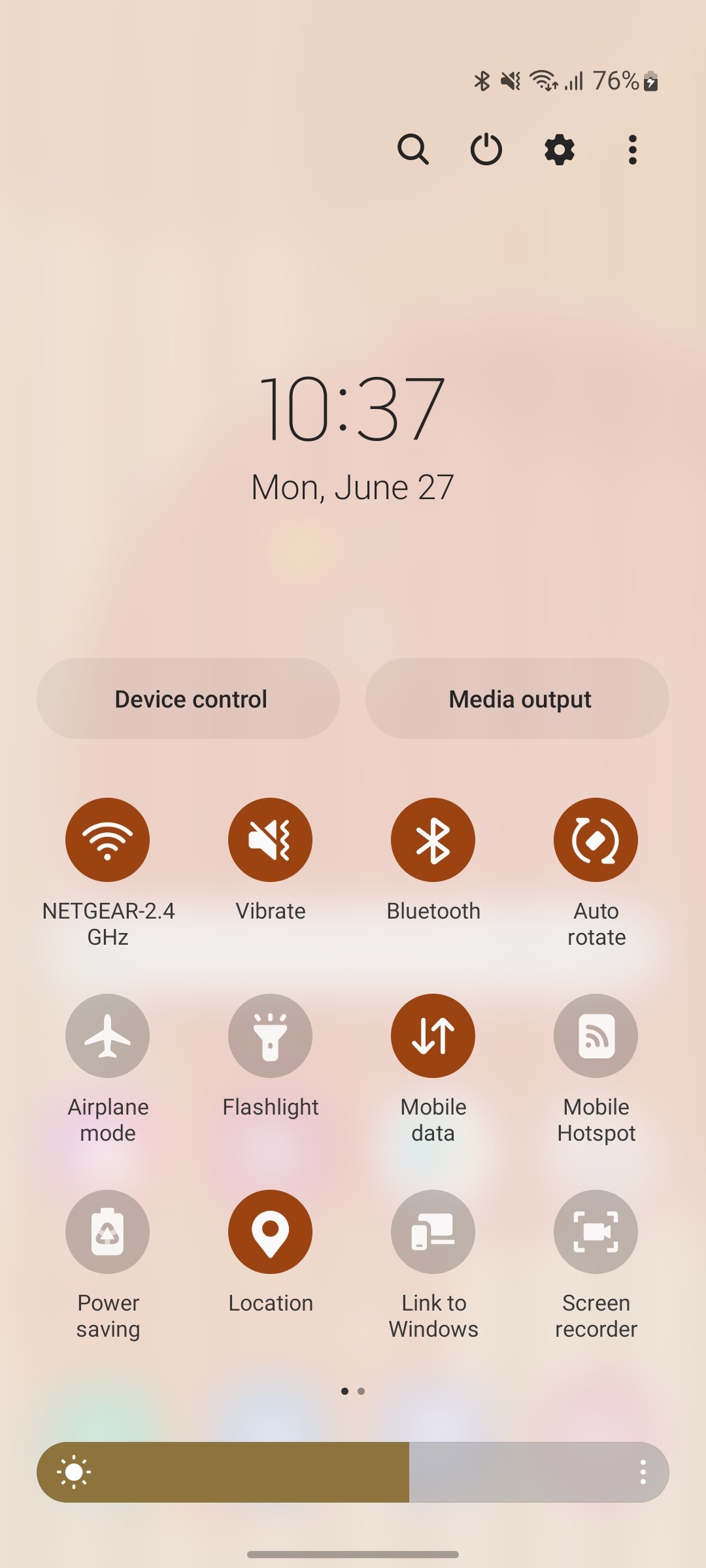Open the Settings gear
The image size is (706, 1568).
pos(559,149)
